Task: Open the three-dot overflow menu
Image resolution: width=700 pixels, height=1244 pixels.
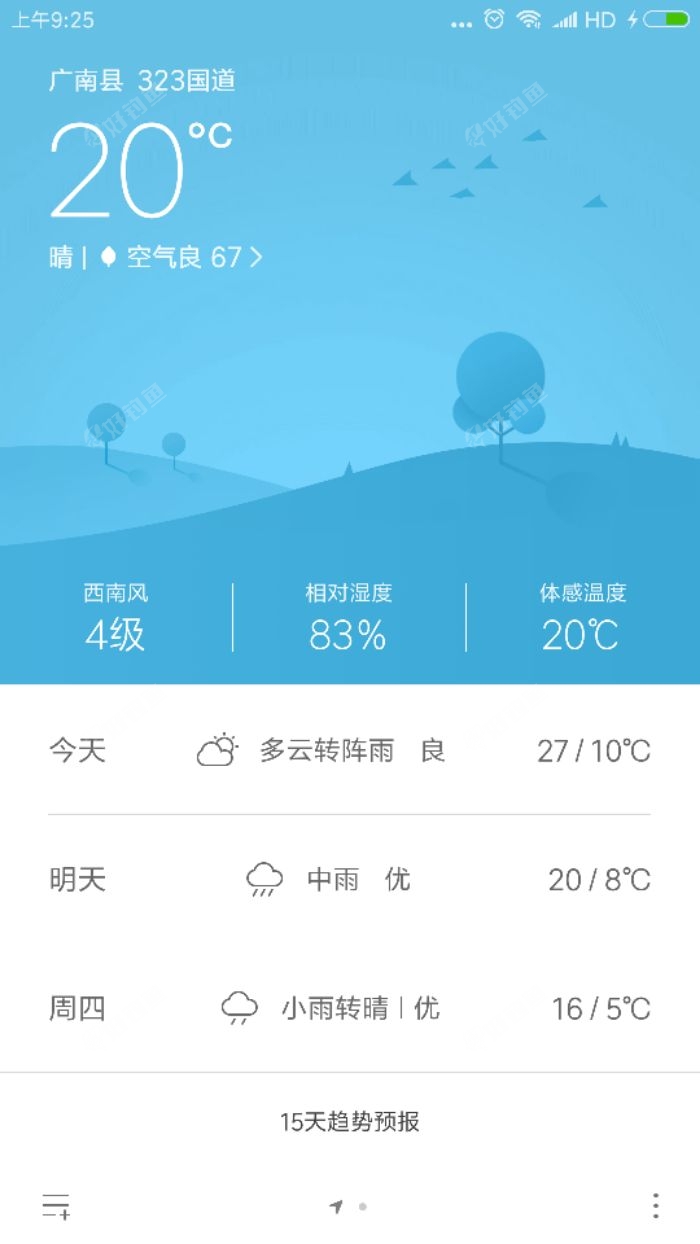Action: [655, 1206]
